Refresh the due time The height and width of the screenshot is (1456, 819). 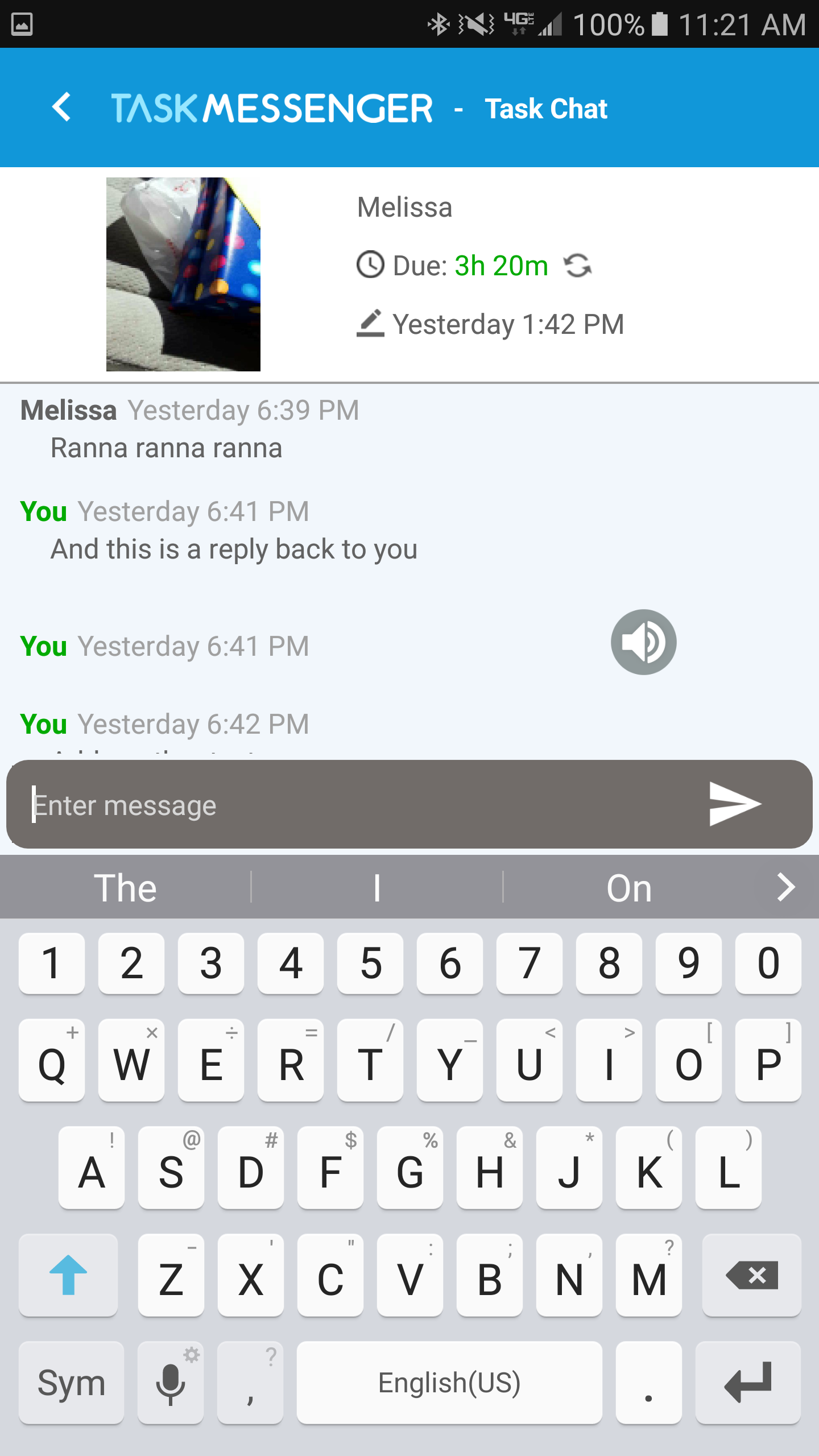tap(577, 266)
